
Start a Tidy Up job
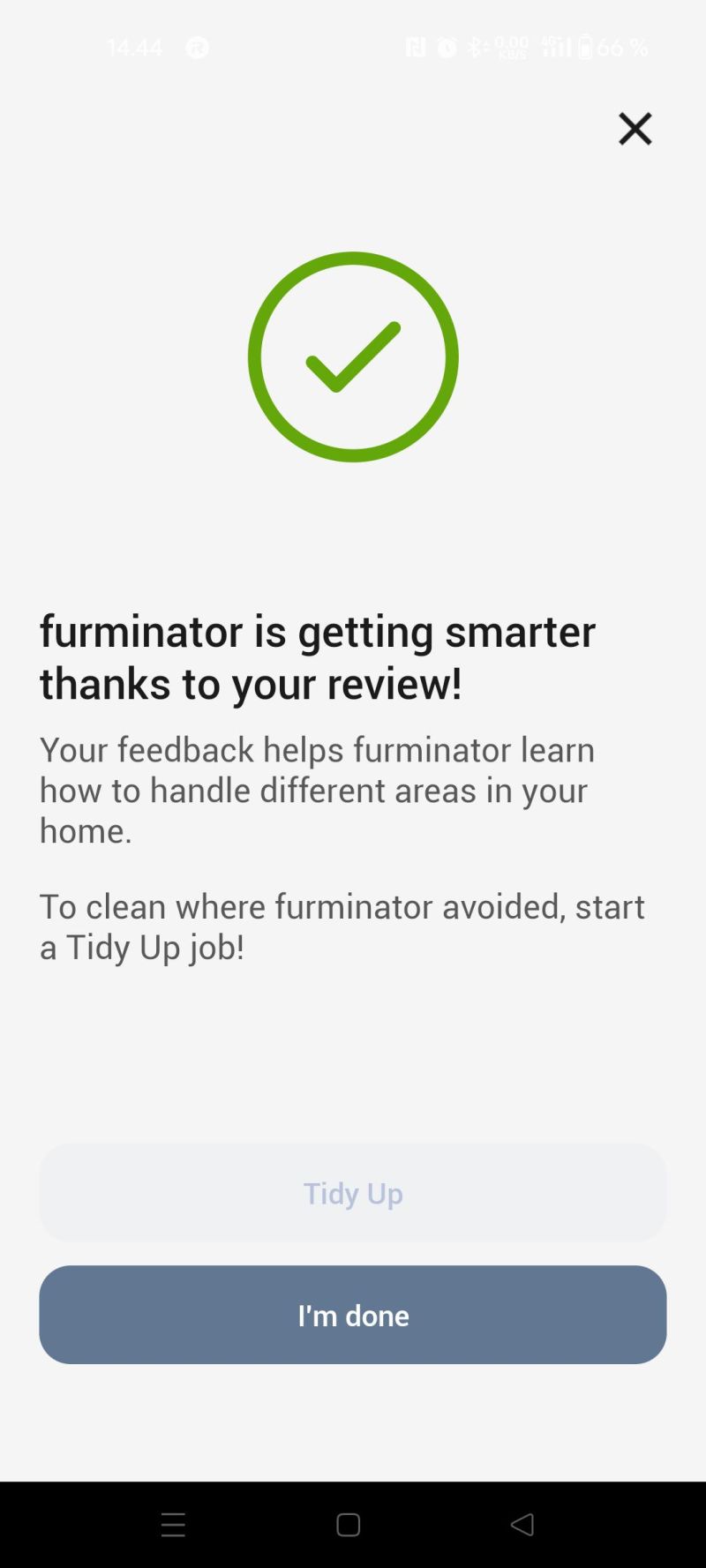tap(353, 1192)
